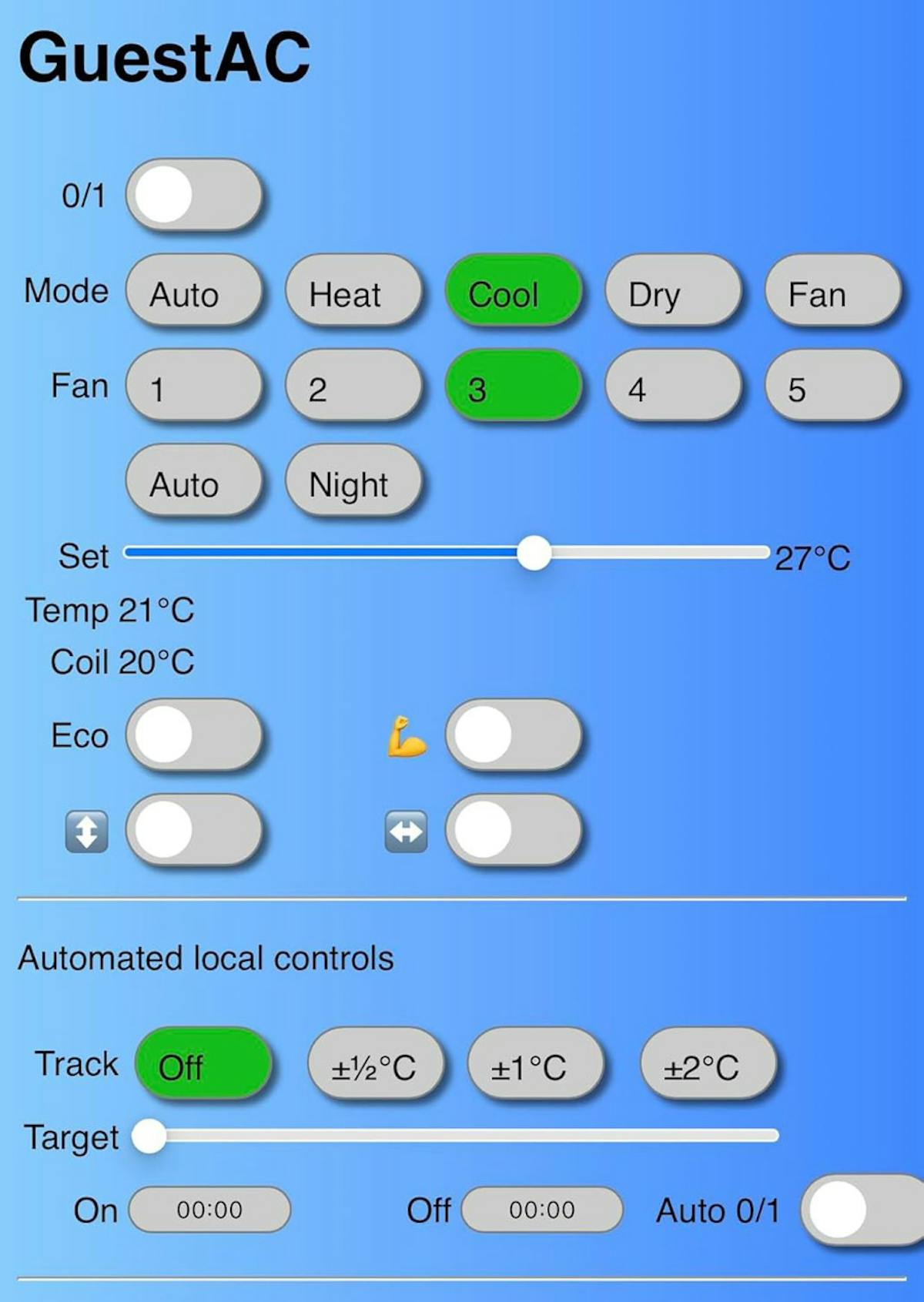Tap the Set temperature slider
The width and height of the screenshot is (924, 1302).
coord(447,553)
